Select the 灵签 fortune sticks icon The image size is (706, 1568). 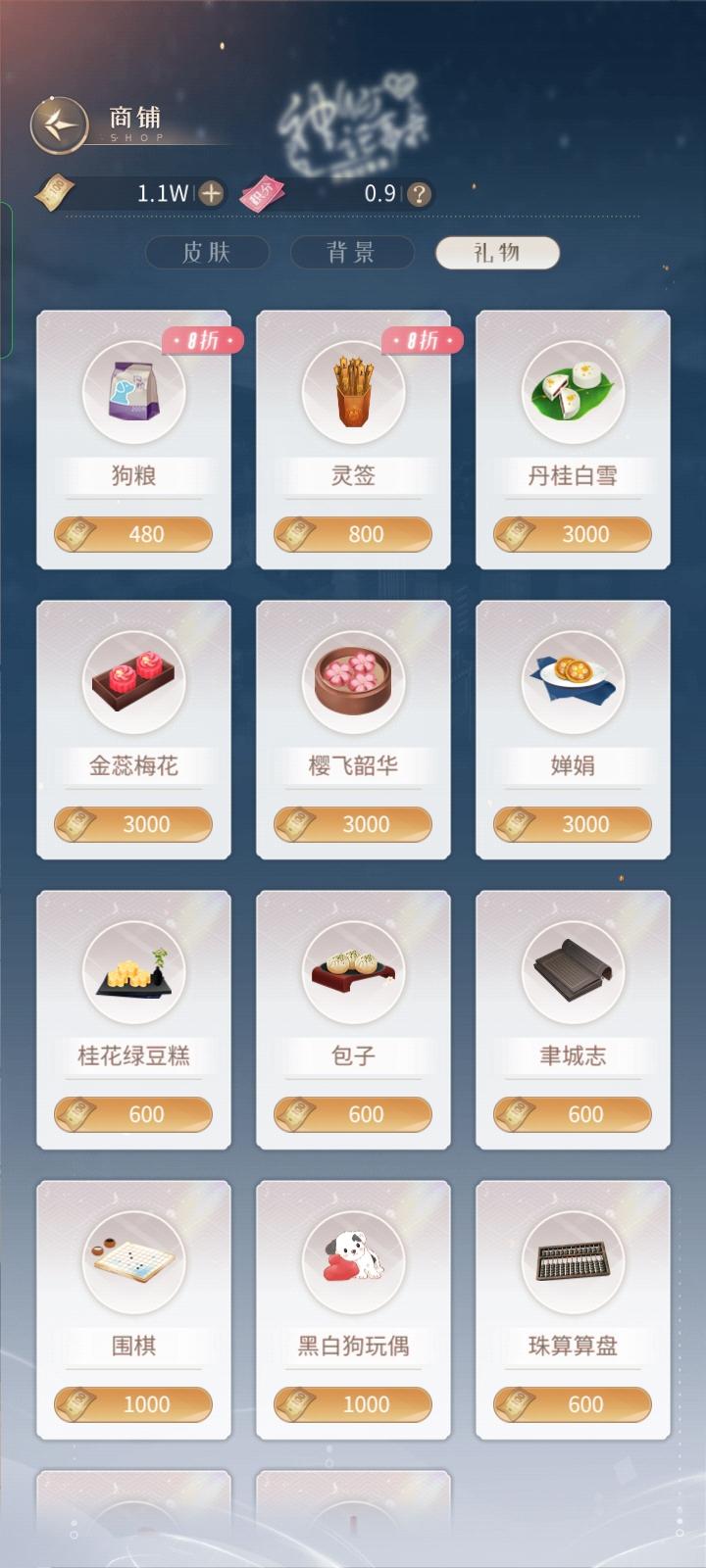click(352, 390)
